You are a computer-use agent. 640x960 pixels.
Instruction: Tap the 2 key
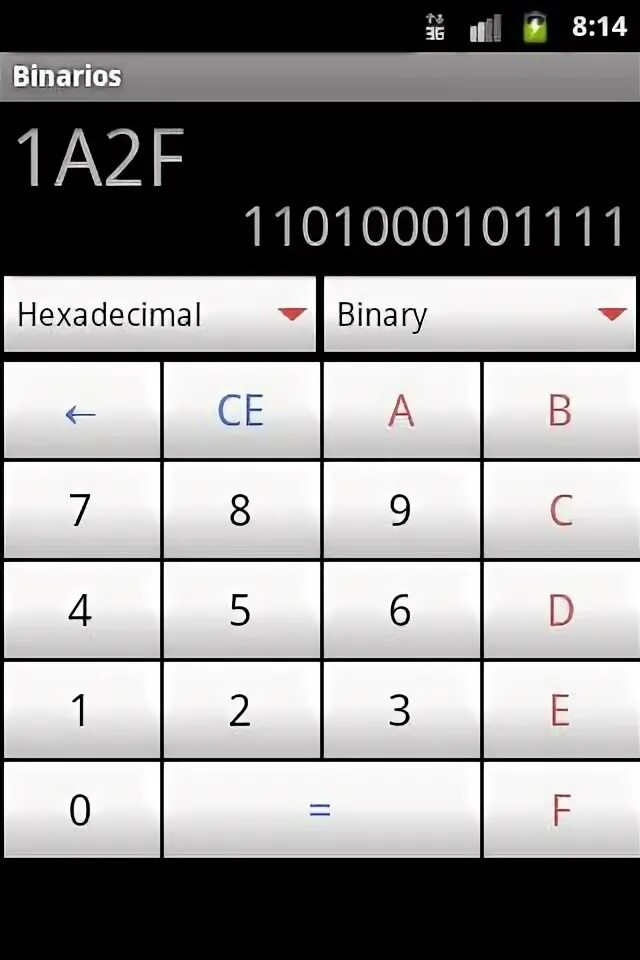pyautogui.click(x=241, y=710)
